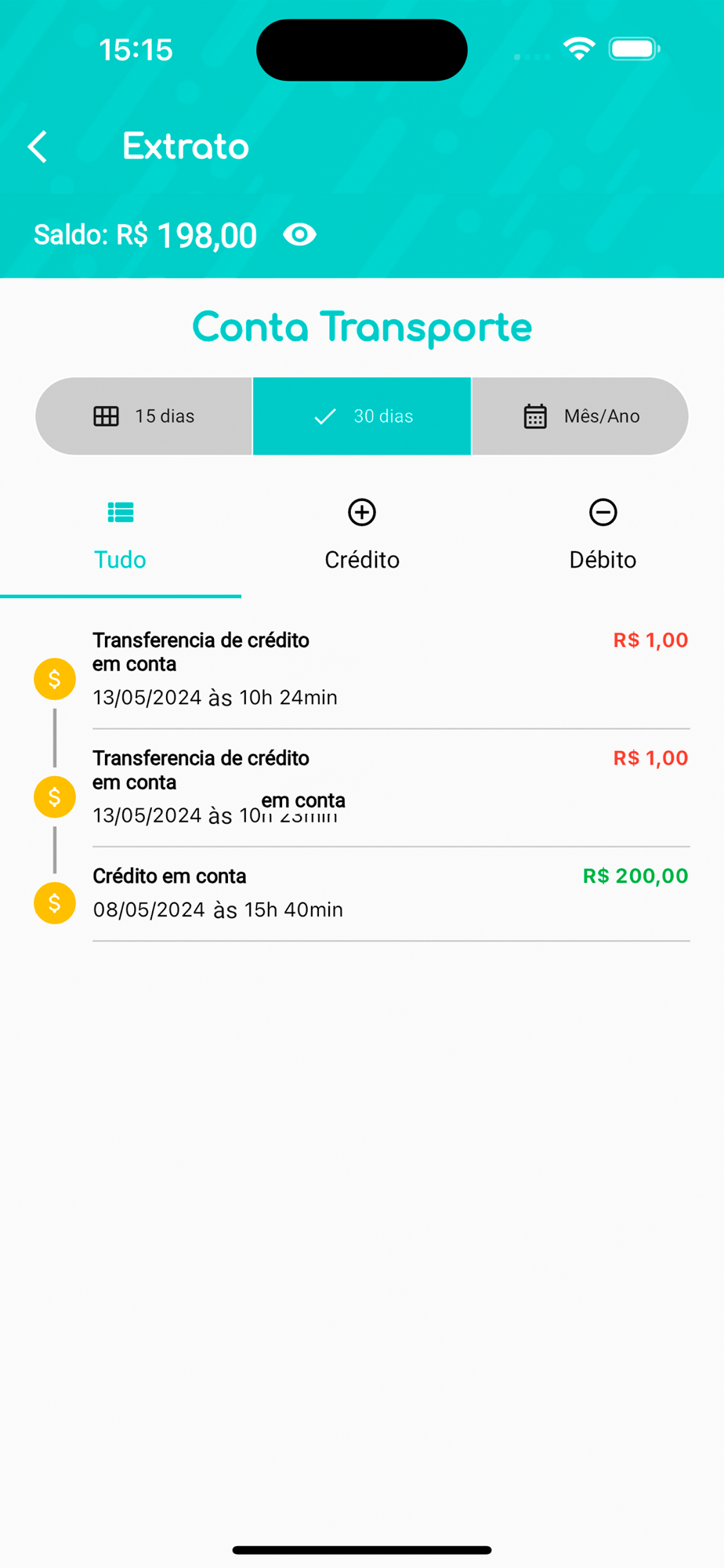
Task: Select the 15 dias period filter
Action: tap(144, 416)
